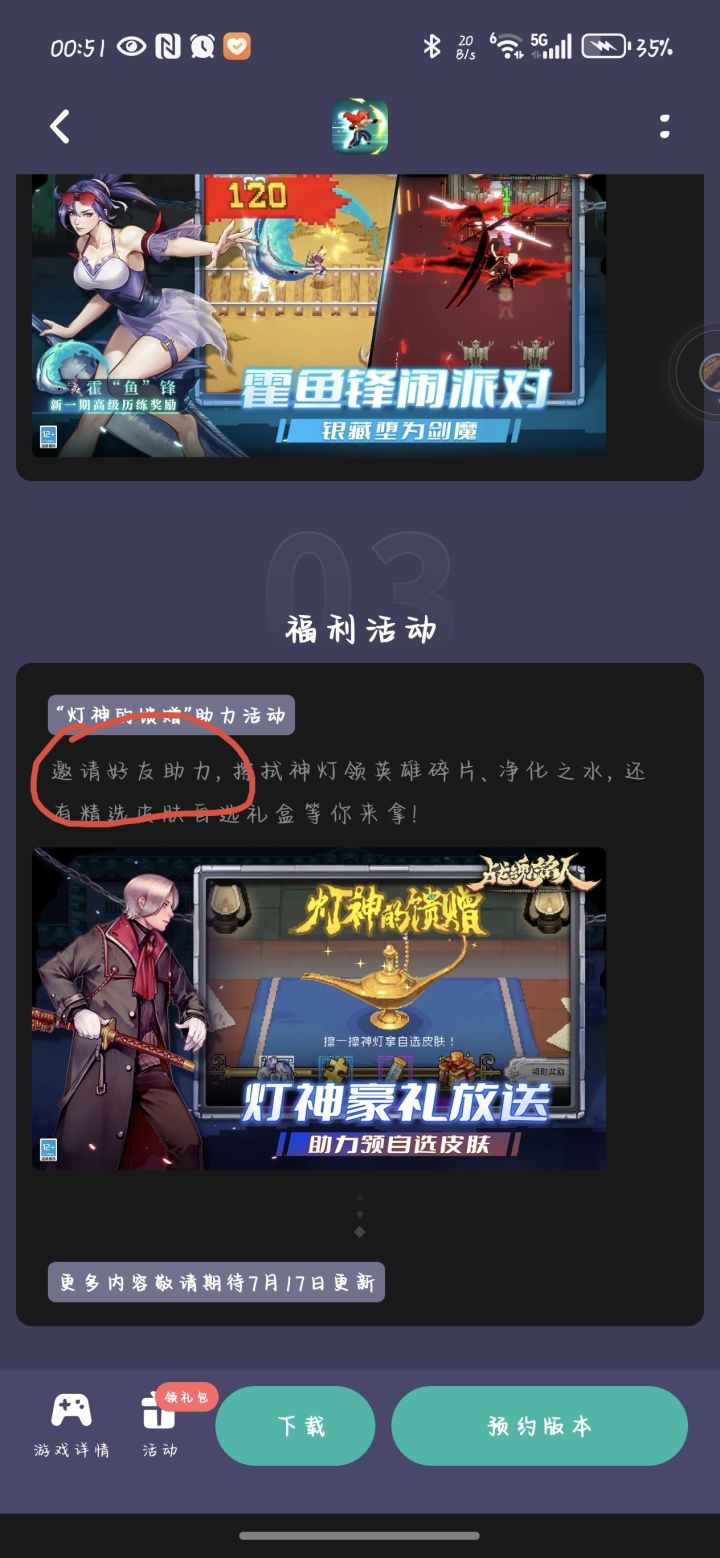720x1558 pixels.
Task: Tap the orange heart app icon in status bar
Action: 237,46
